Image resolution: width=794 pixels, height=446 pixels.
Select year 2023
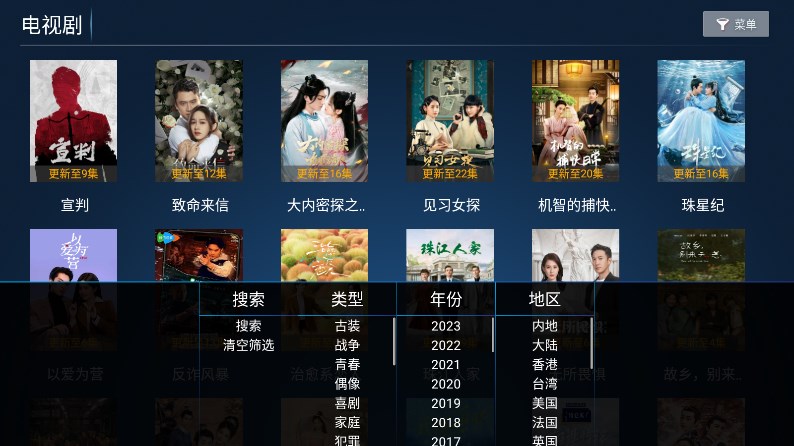(x=446, y=326)
